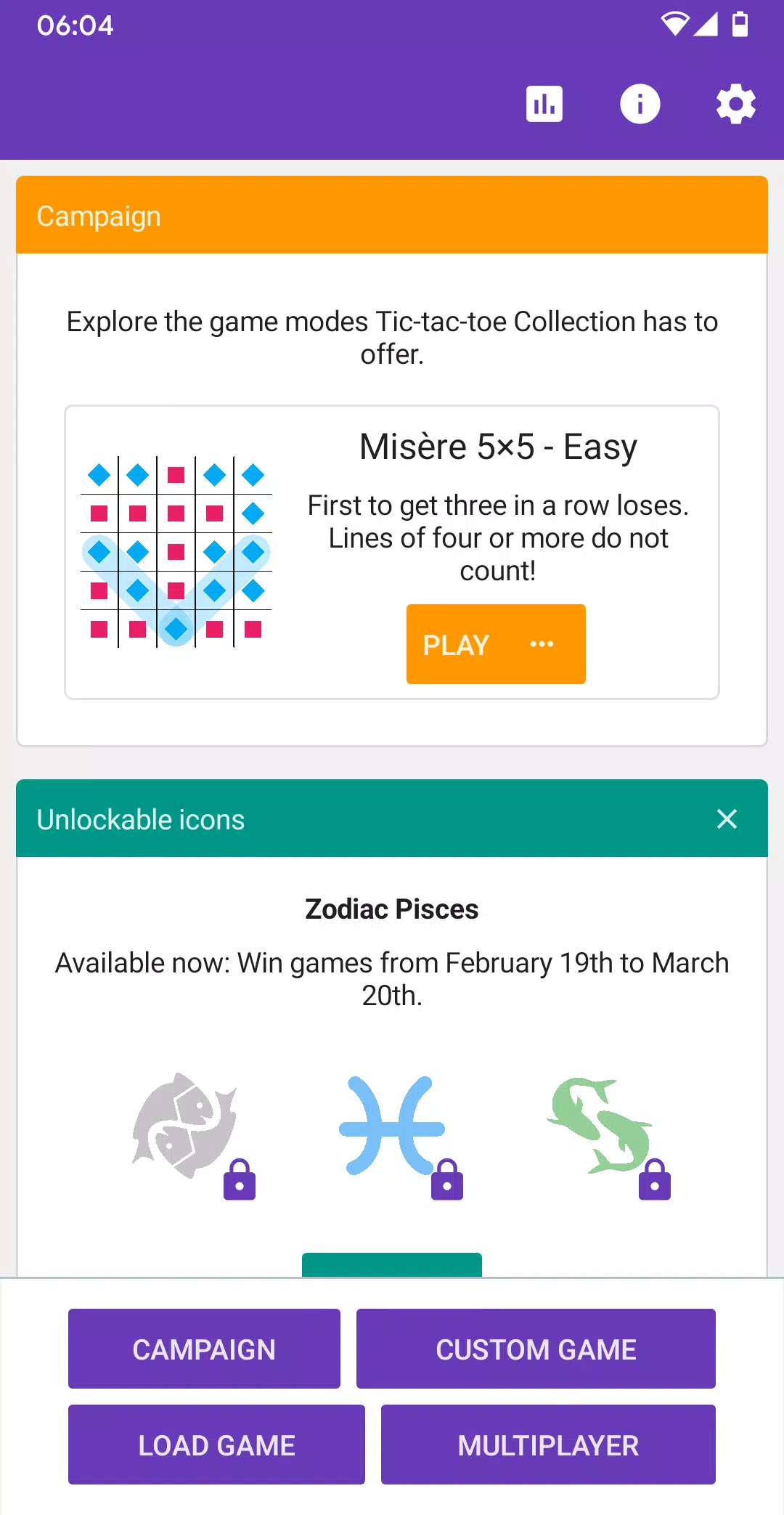This screenshot has width=784, height=1515.
Task: Dismiss the Unlockable icons card
Action: tap(727, 819)
